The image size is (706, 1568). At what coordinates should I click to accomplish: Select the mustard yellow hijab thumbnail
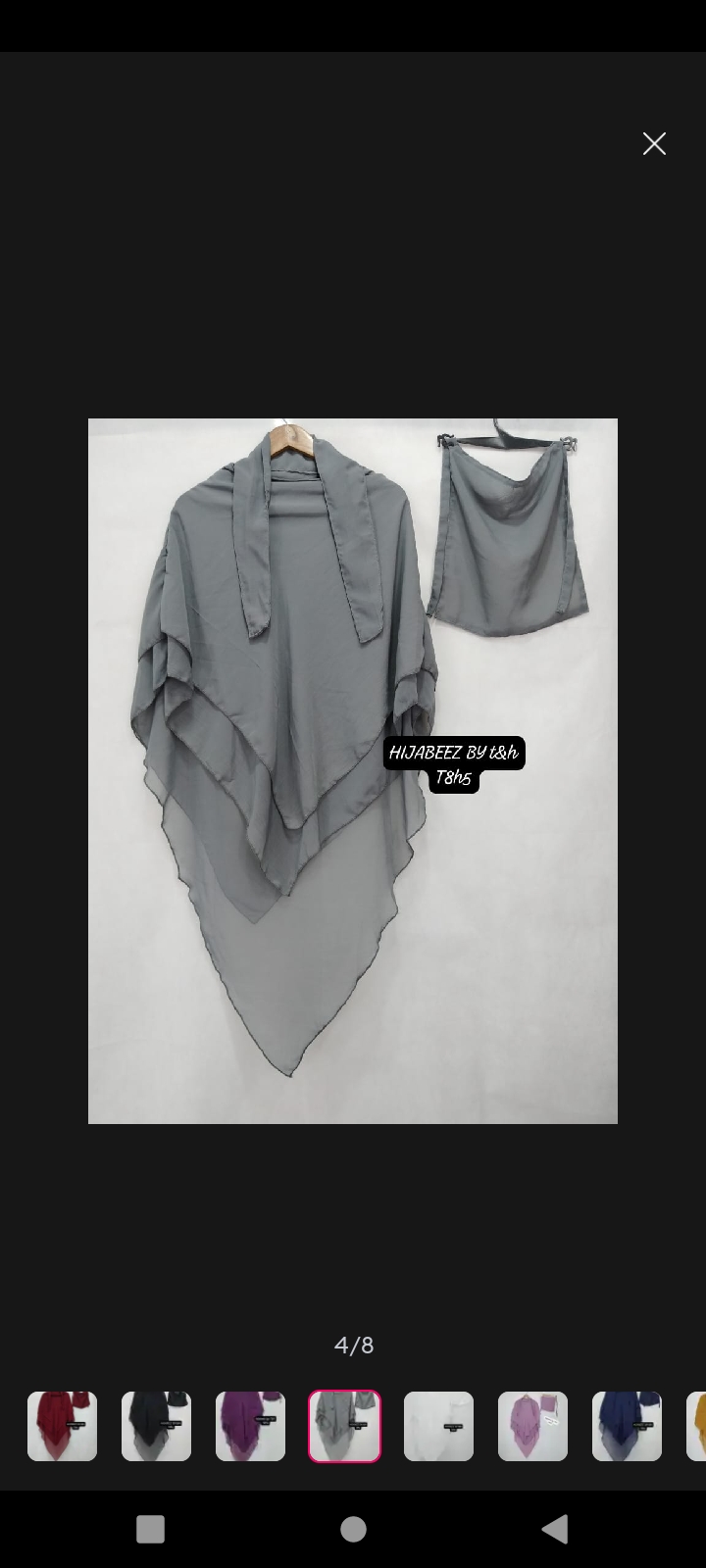tap(696, 1426)
